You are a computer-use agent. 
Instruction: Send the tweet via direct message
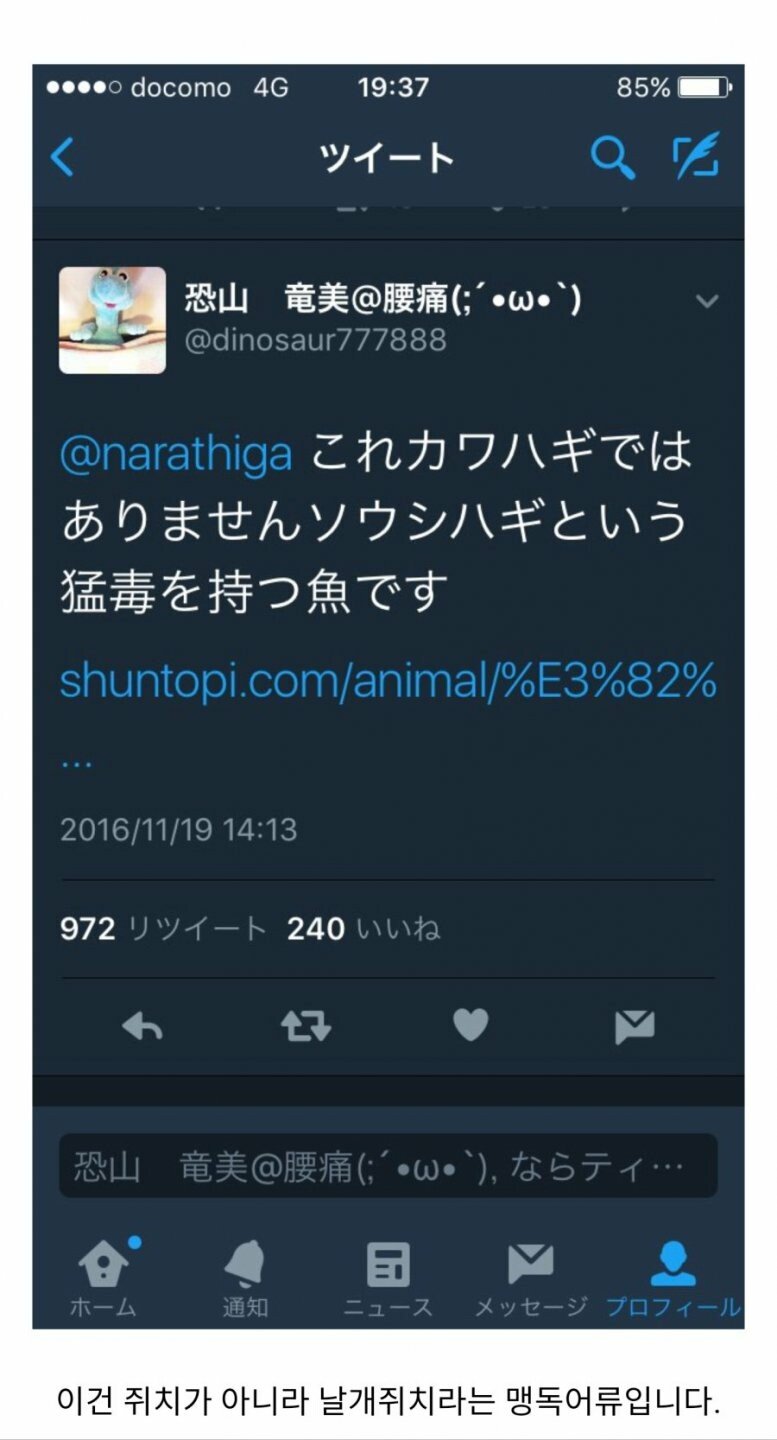[634, 1026]
